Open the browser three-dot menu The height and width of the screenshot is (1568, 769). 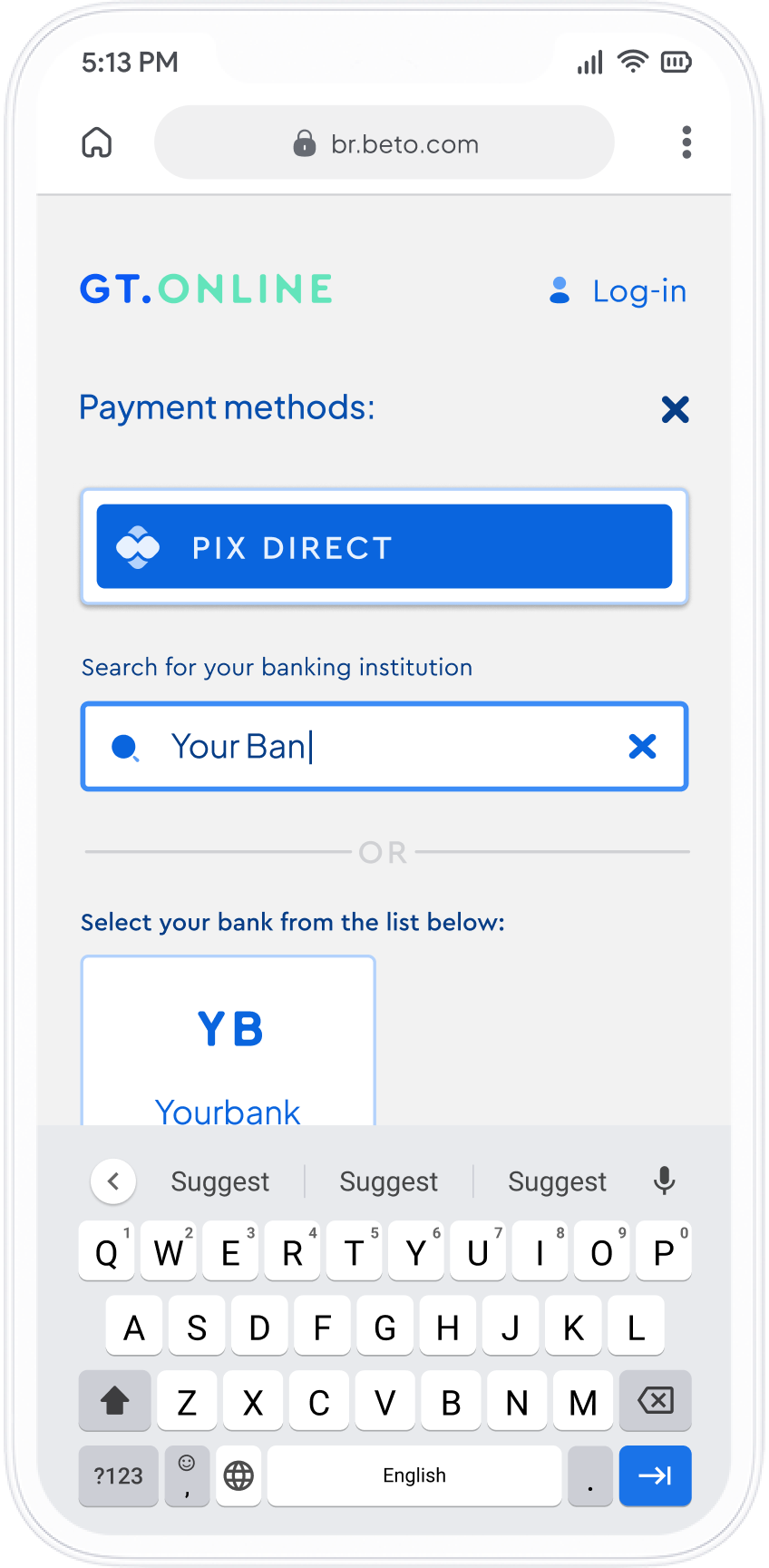686,142
